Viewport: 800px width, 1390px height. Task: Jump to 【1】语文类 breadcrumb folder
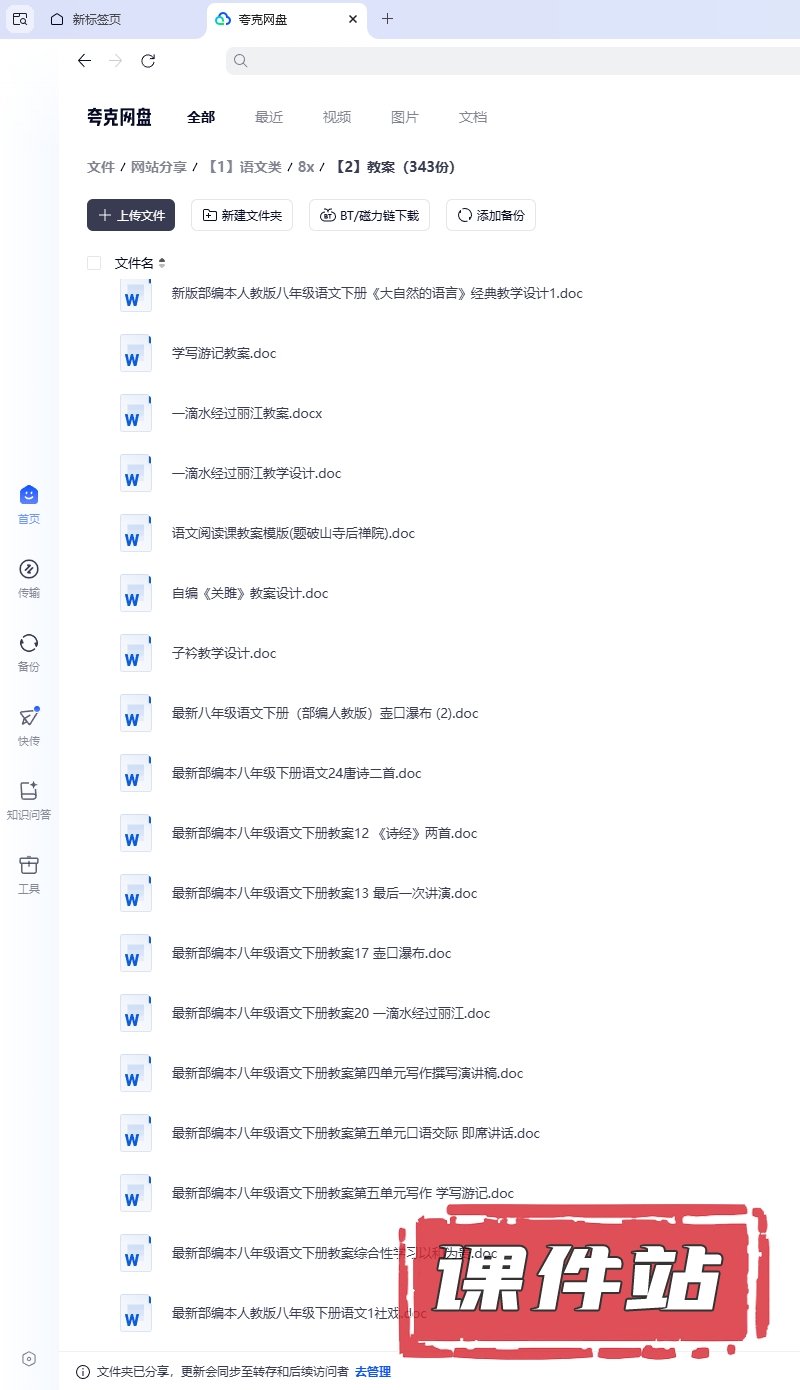[x=243, y=167]
